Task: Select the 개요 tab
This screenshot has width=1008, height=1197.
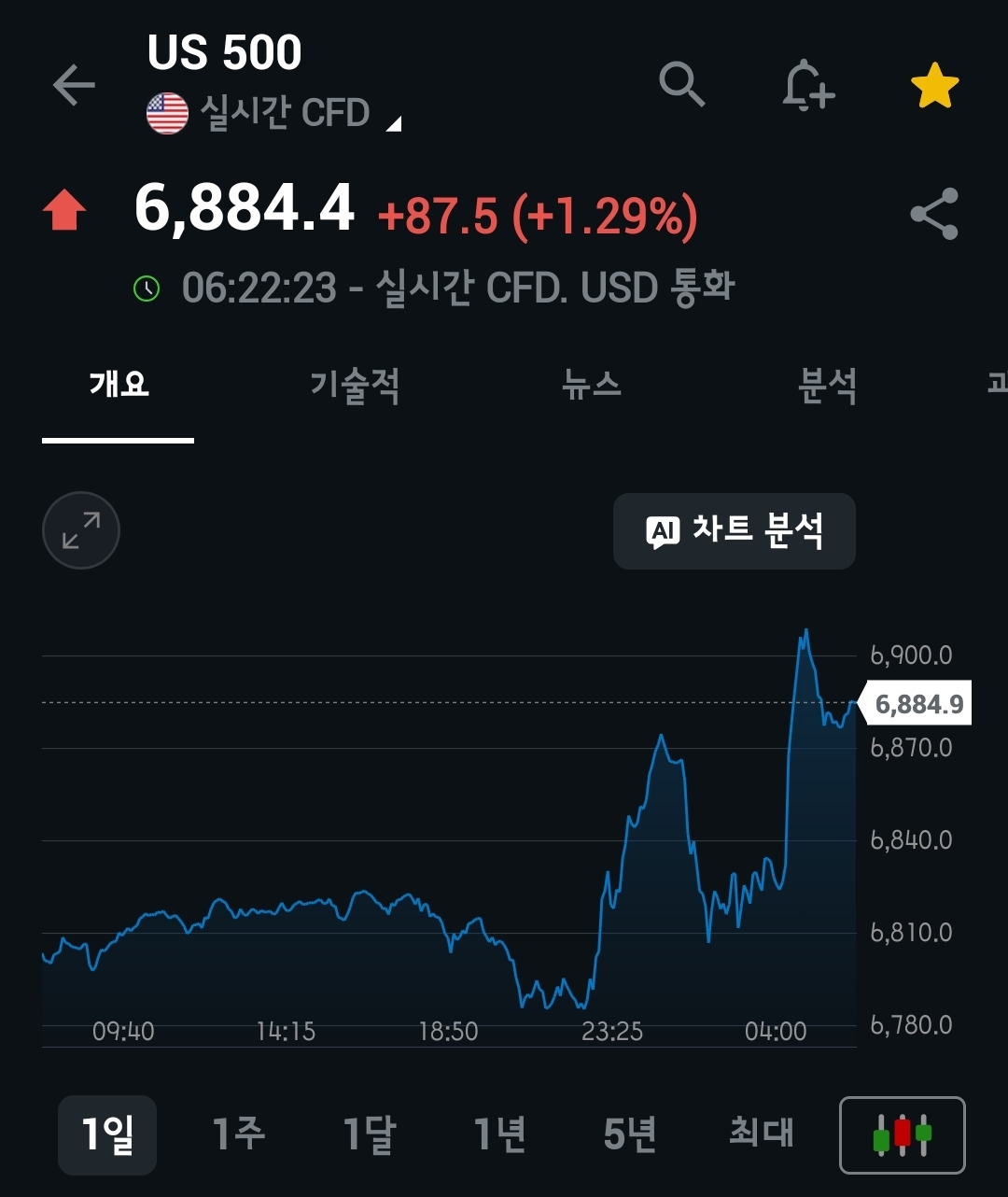Action: point(119,385)
